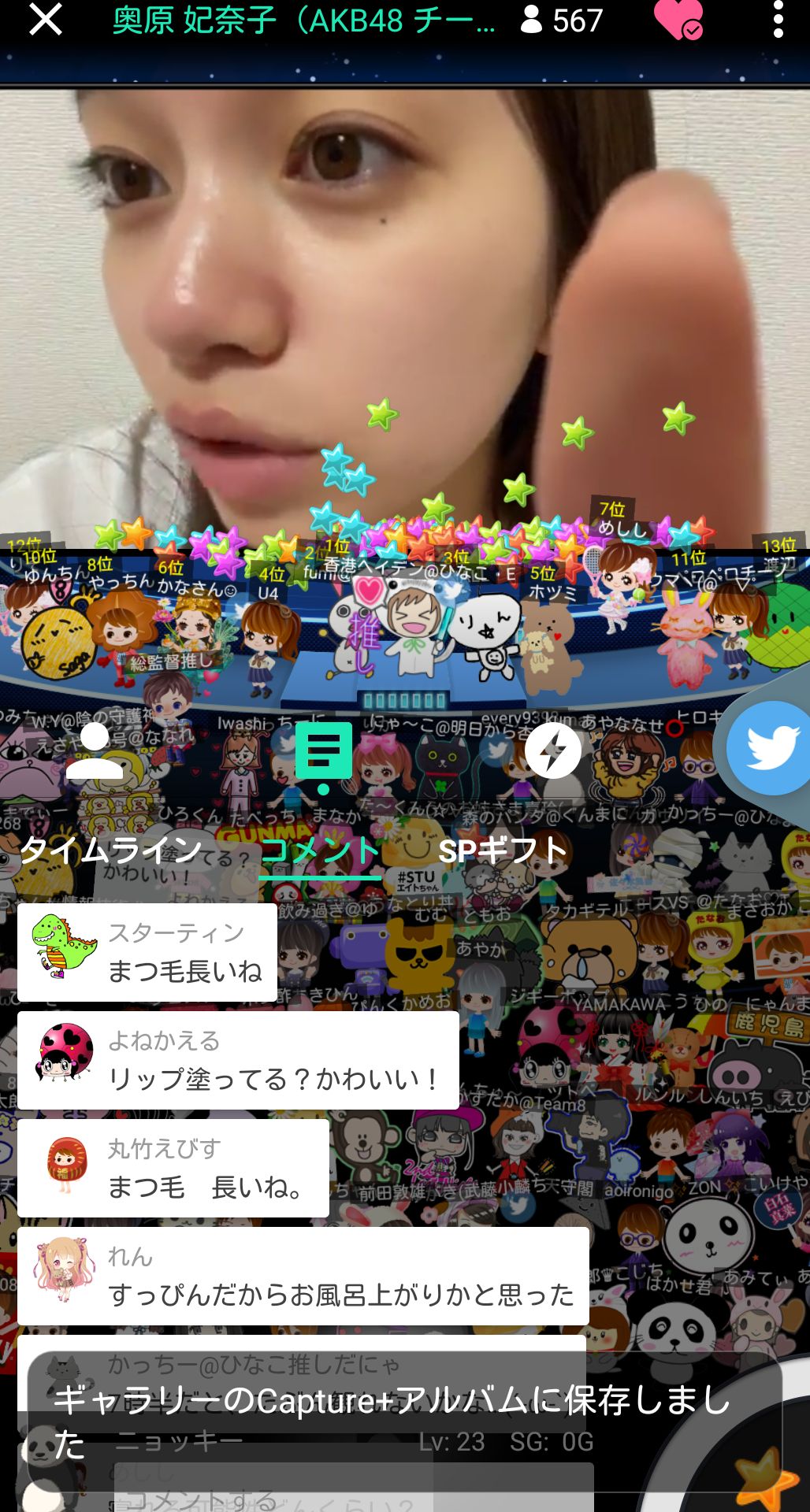
Task: Open れん's comment
Action: pyautogui.click(x=303, y=1277)
